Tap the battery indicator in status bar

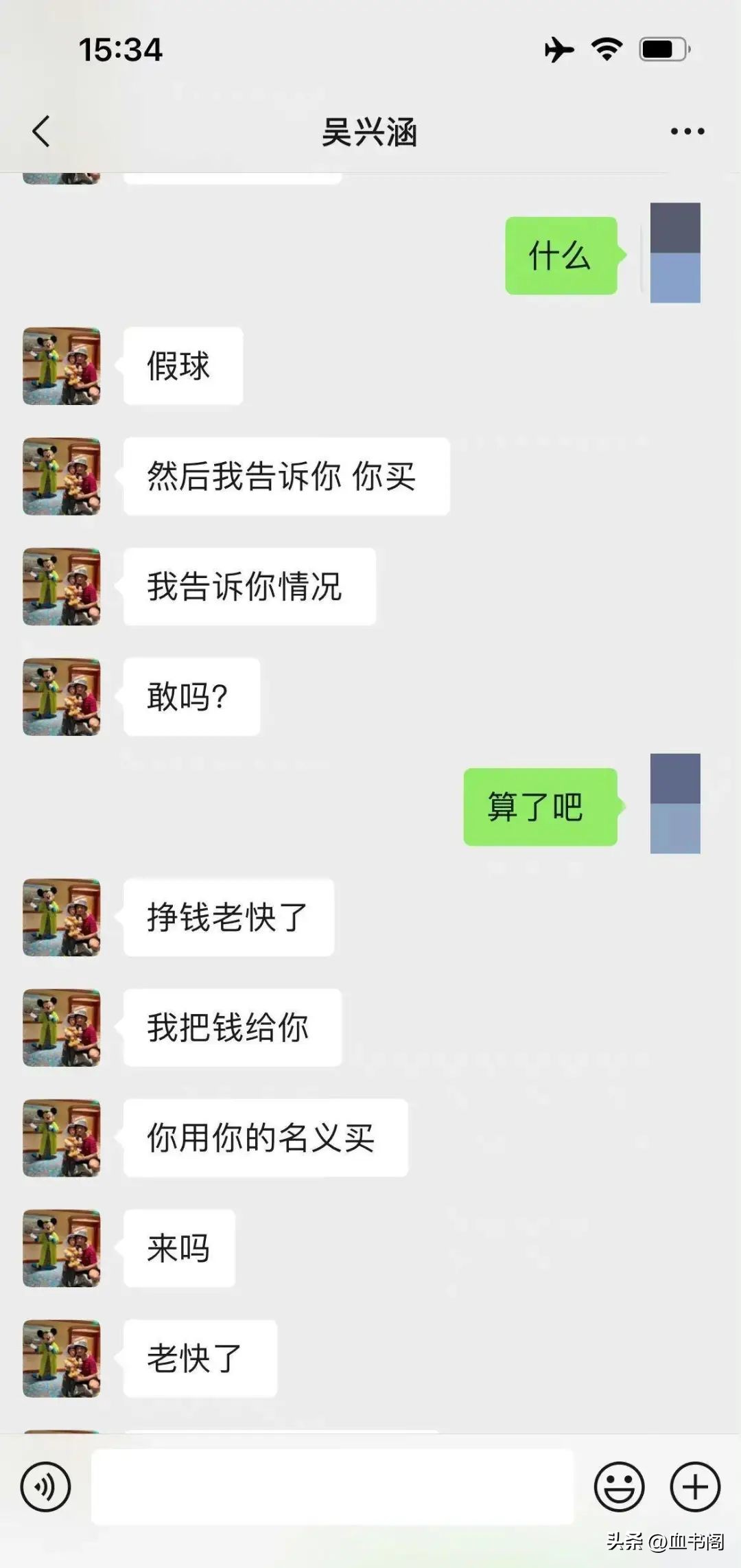659,48
